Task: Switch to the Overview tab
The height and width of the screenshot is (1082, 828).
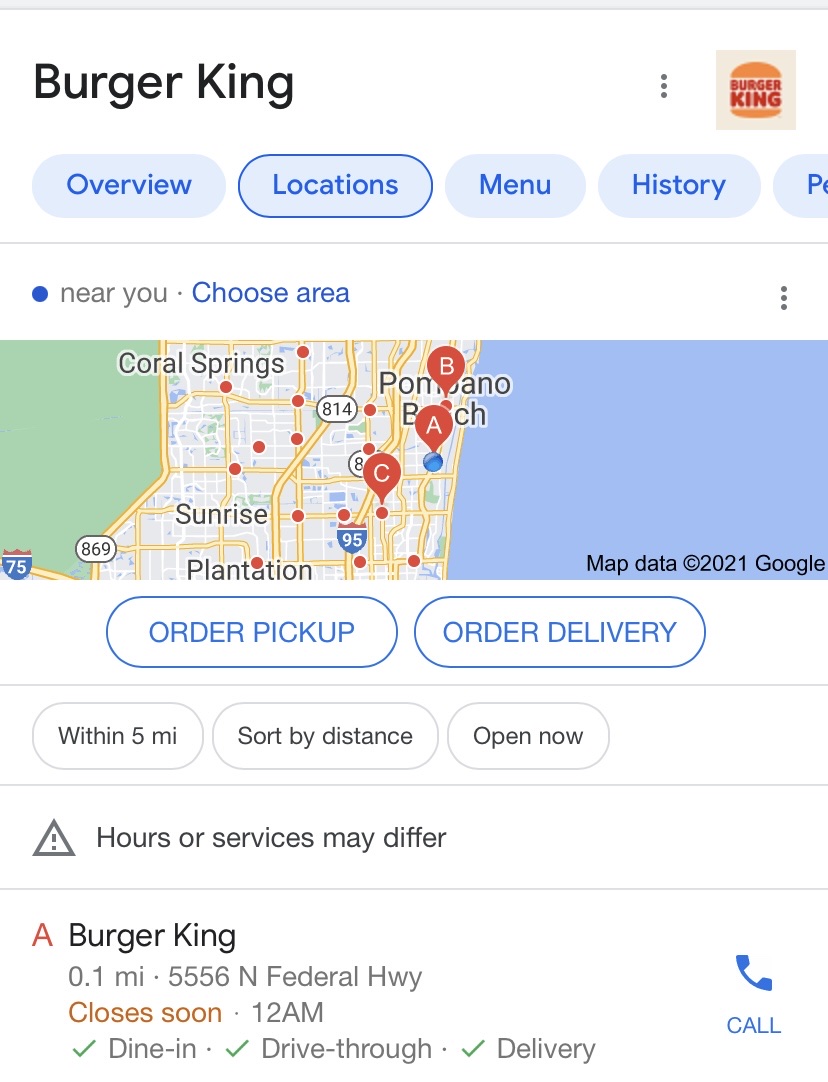Action: (x=129, y=185)
